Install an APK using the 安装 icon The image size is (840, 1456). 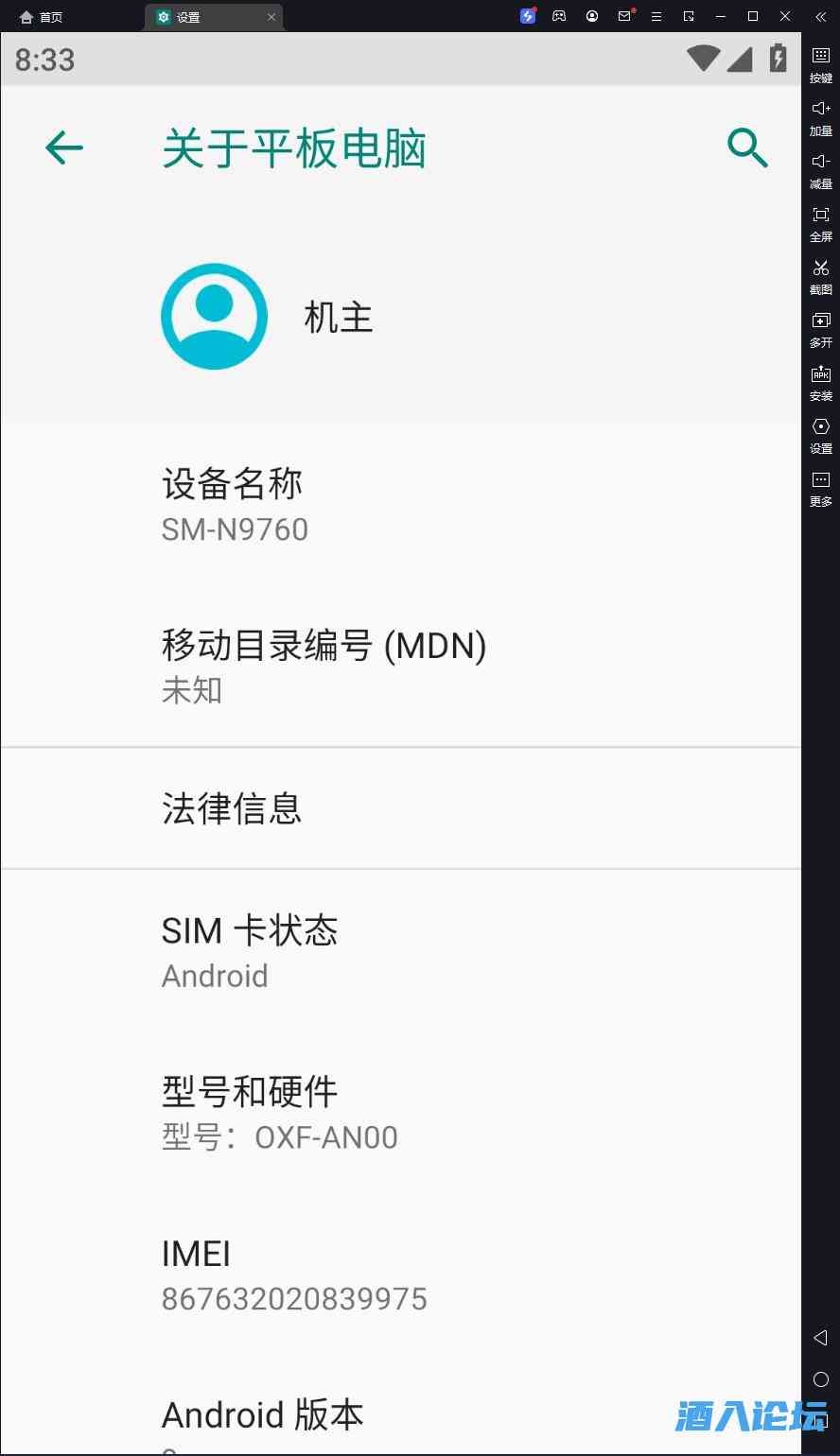(x=821, y=383)
